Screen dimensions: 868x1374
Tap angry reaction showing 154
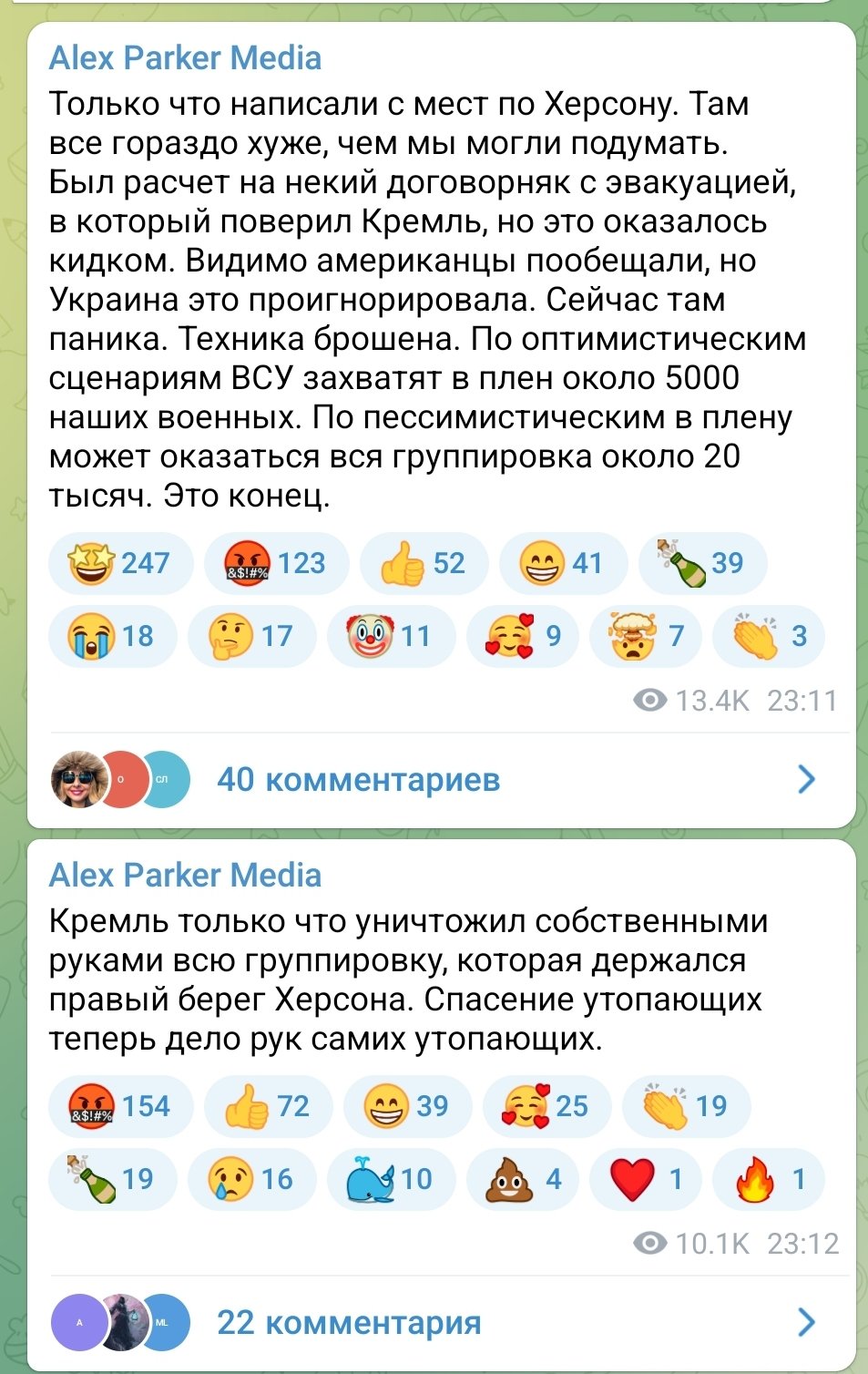[119, 1106]
